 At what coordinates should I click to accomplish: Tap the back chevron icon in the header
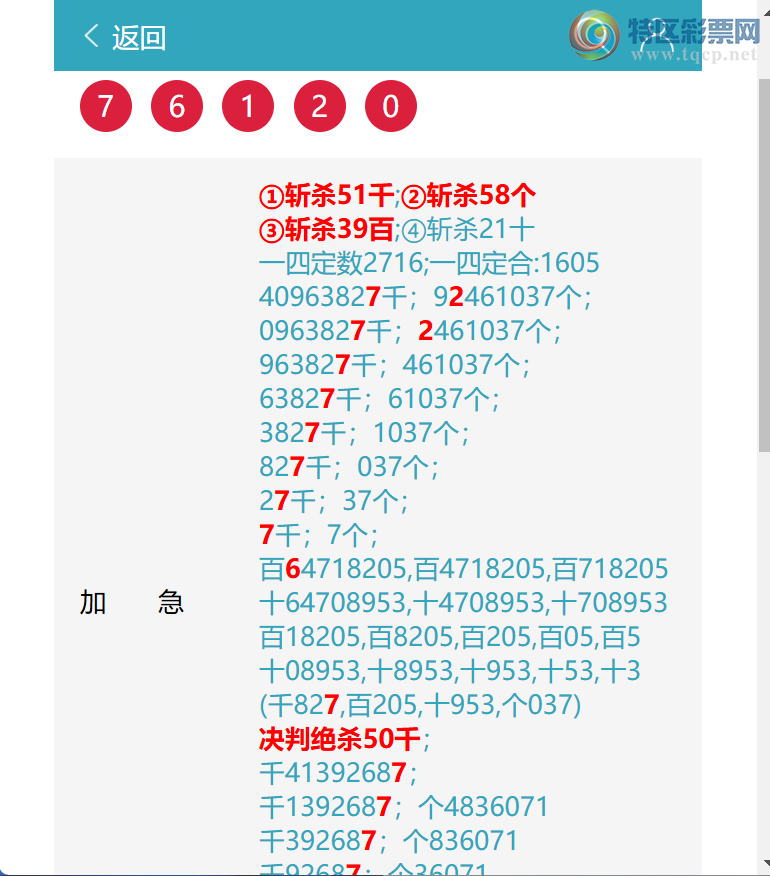(90, 36)
